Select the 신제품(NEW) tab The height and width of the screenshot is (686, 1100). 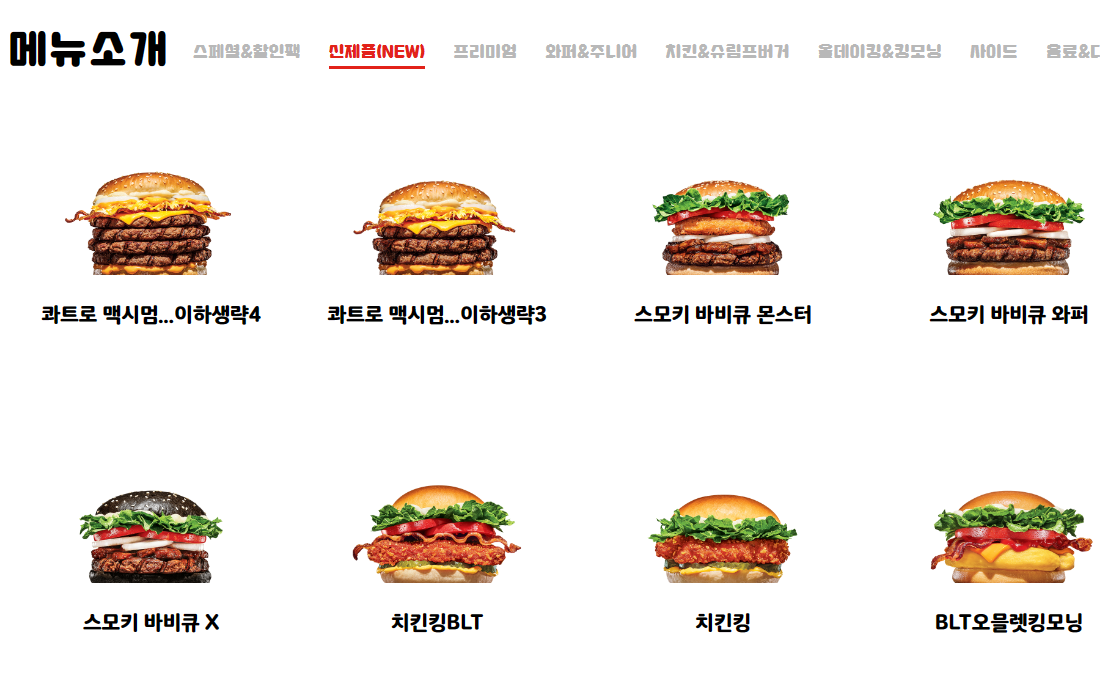377,51
